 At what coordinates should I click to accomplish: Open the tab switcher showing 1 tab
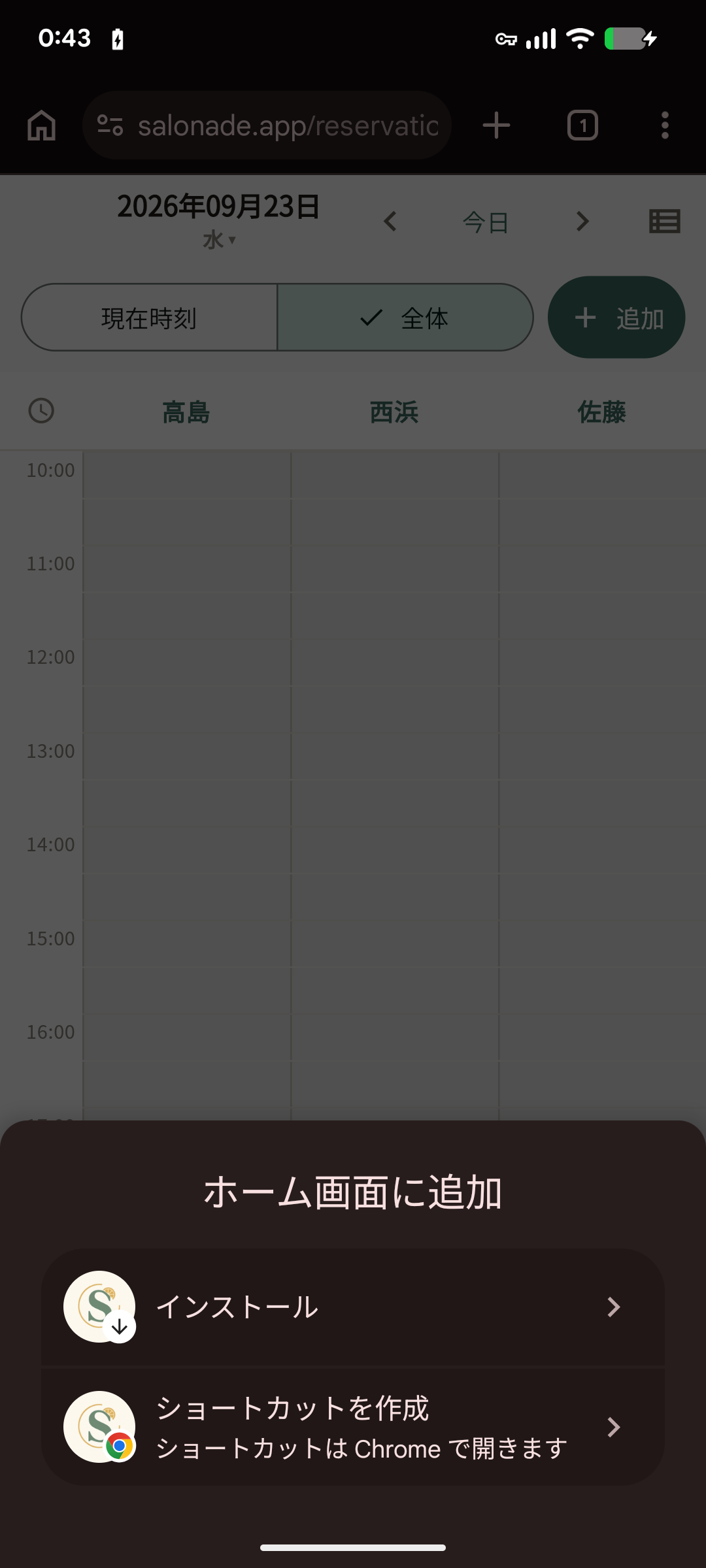coord(582,125)
